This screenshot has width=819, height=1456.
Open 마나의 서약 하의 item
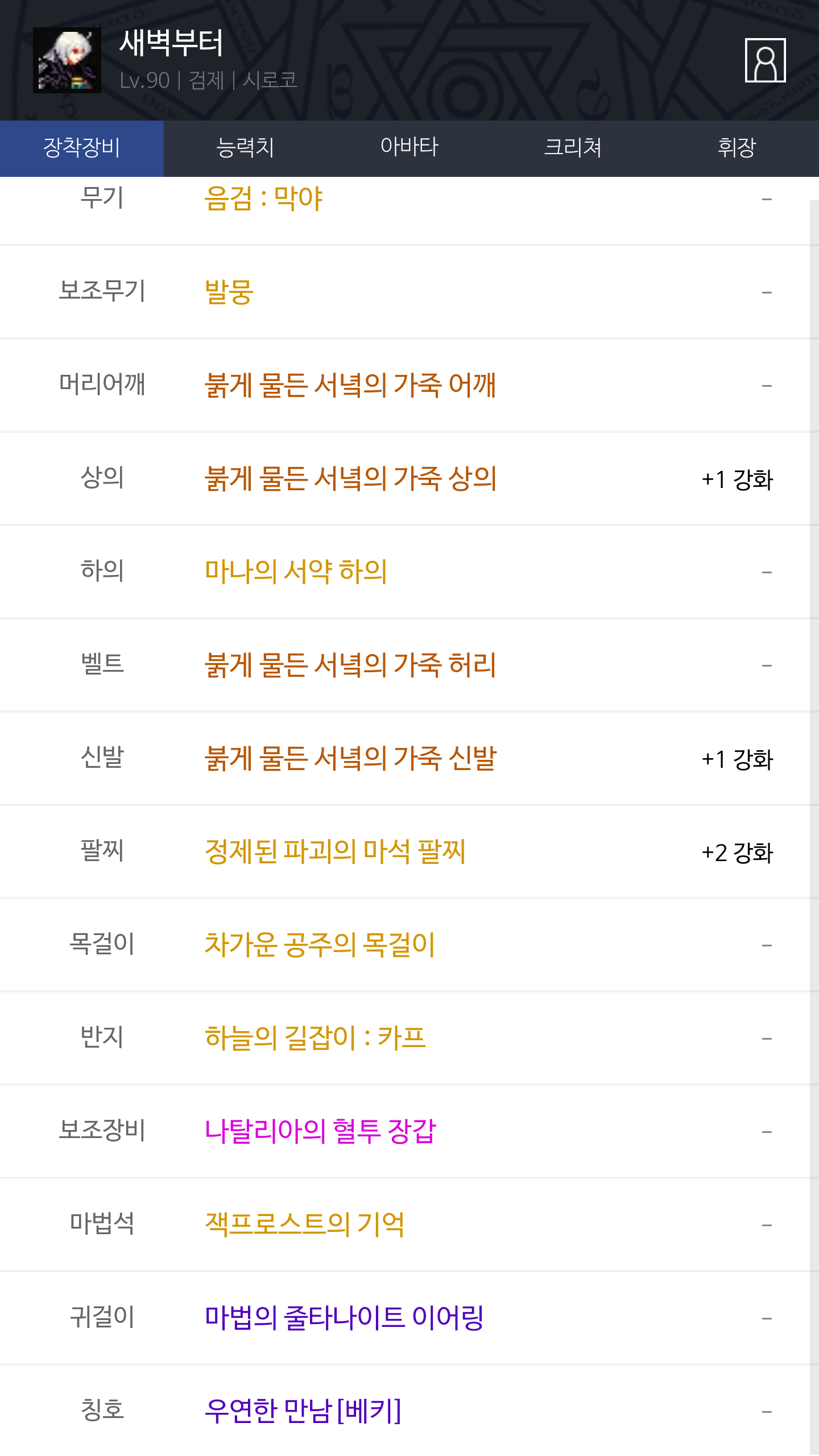(x=296, y=572)
